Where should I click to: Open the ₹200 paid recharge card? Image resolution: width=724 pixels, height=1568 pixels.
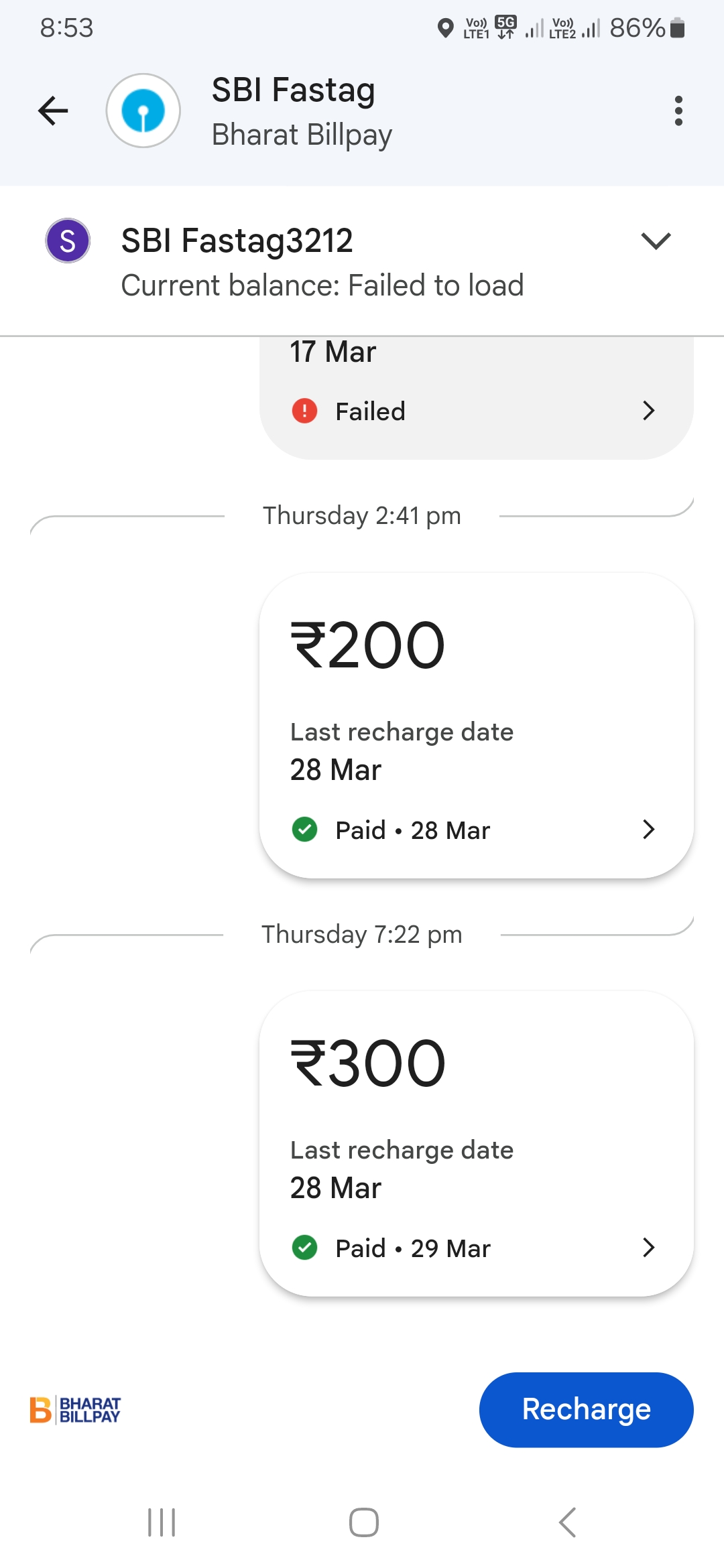click(476, 725)
